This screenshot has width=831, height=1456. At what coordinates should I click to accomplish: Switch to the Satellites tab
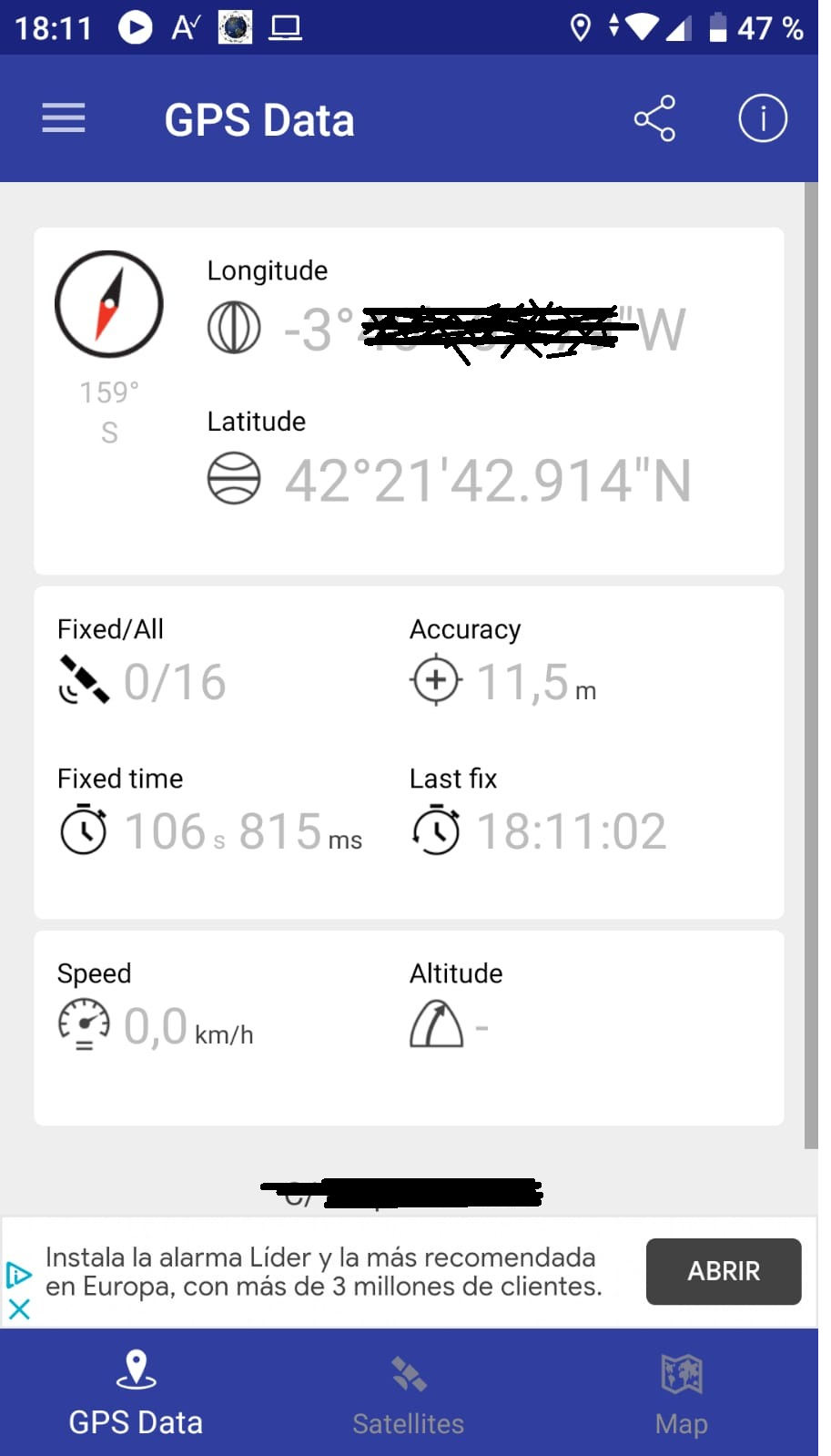click(409, 1395)
